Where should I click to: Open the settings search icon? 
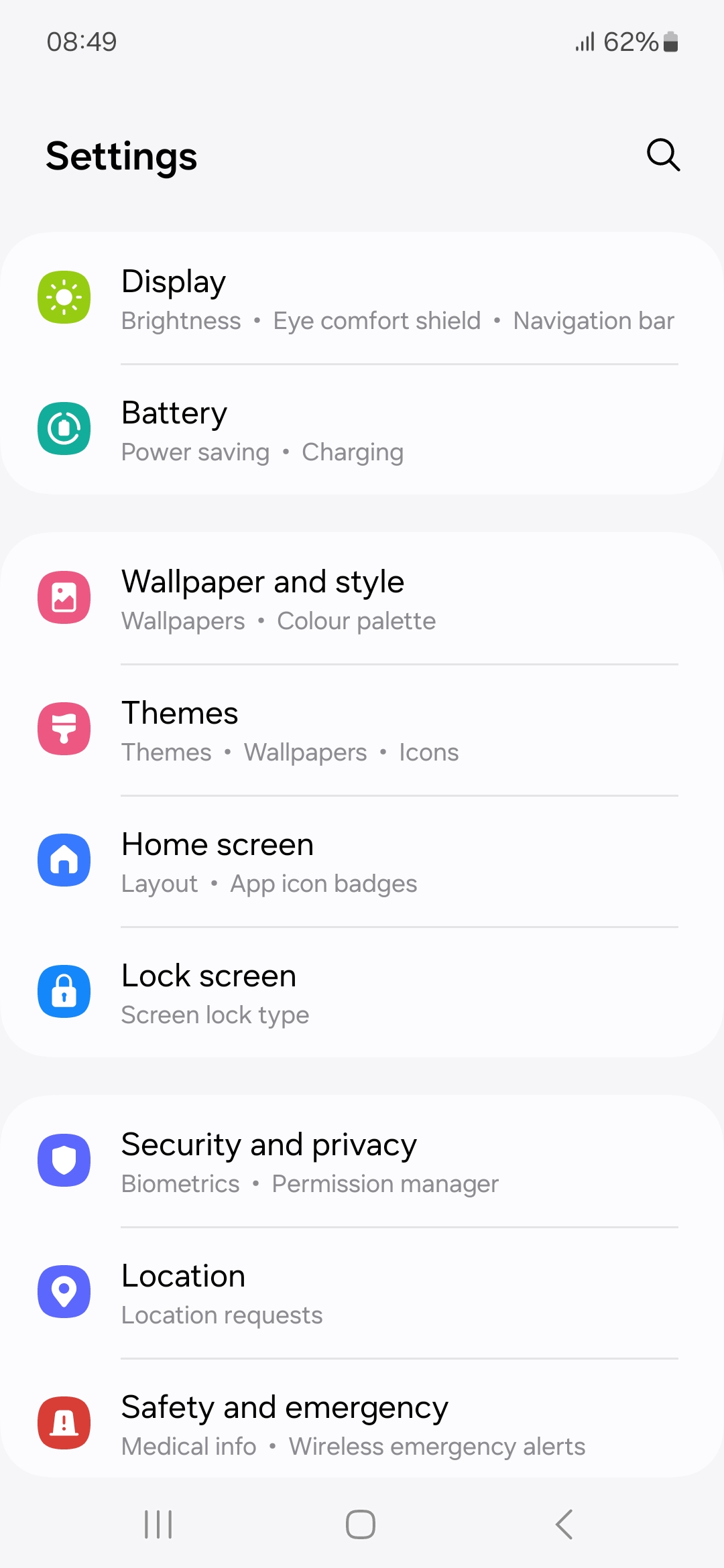[x=663, y=155]
